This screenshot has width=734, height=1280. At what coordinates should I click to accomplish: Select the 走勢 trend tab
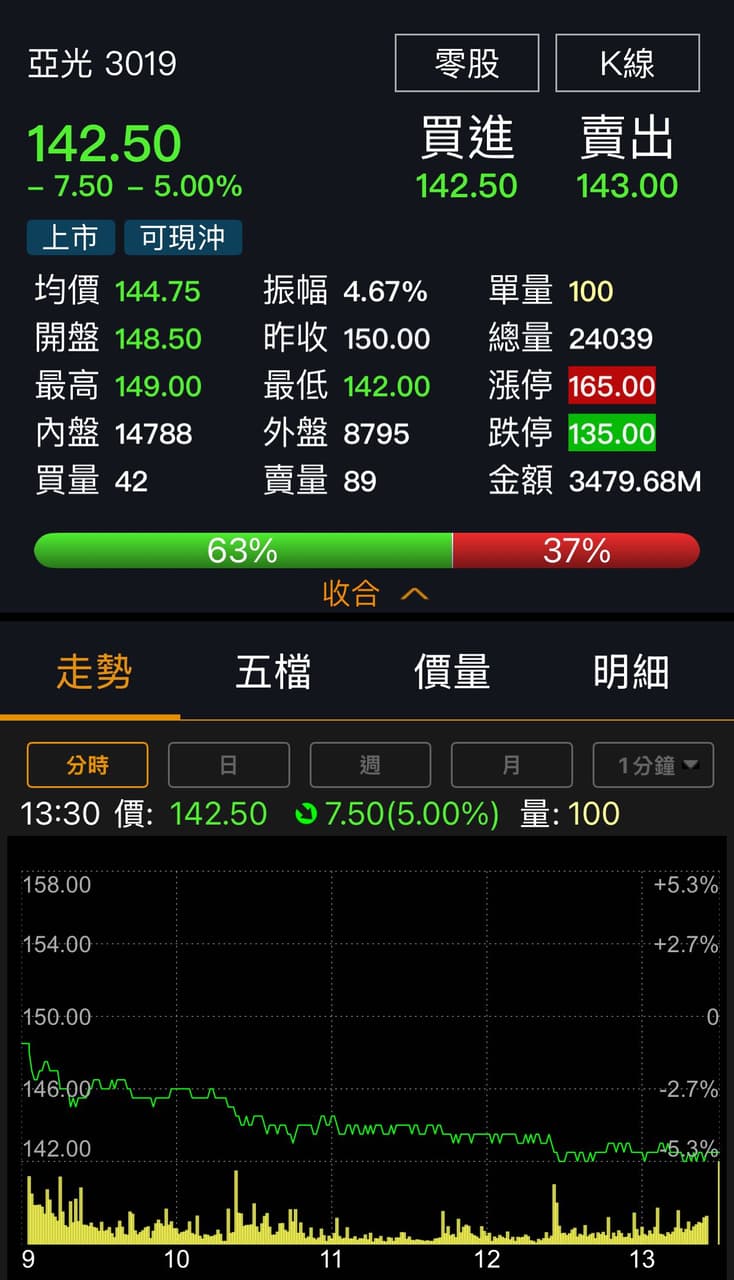tap(93, 672)
